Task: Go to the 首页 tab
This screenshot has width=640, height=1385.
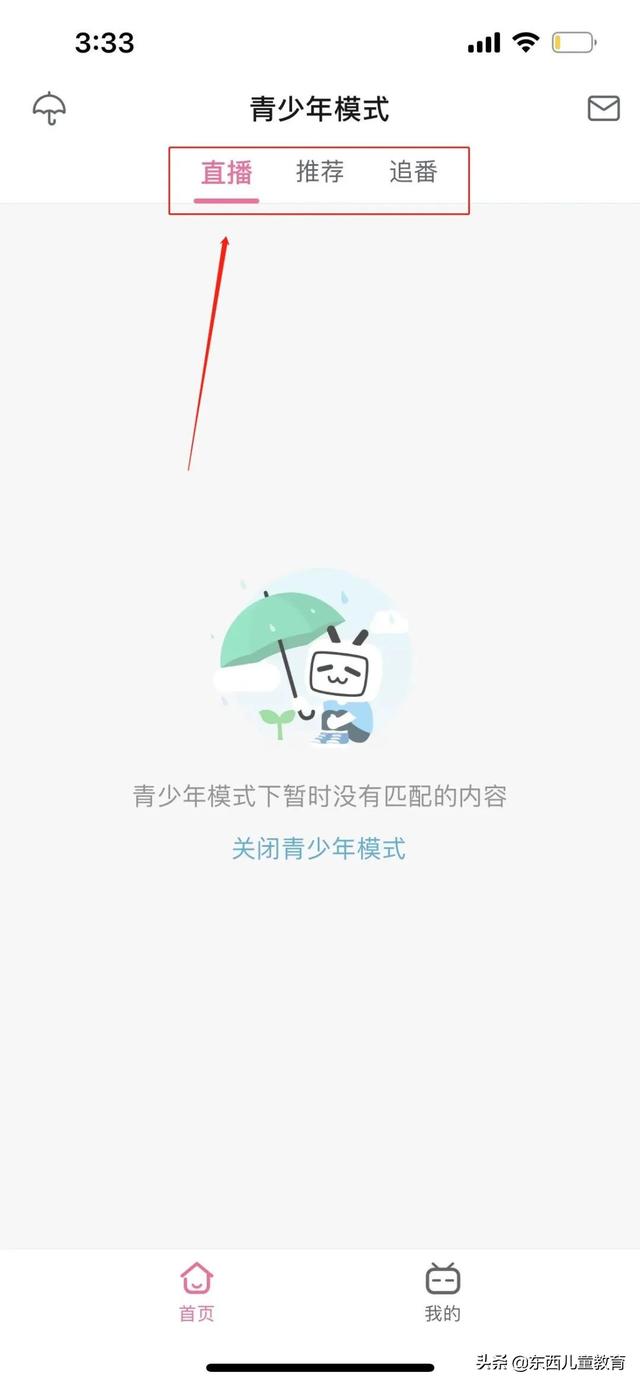Action: pos(197,1292)
